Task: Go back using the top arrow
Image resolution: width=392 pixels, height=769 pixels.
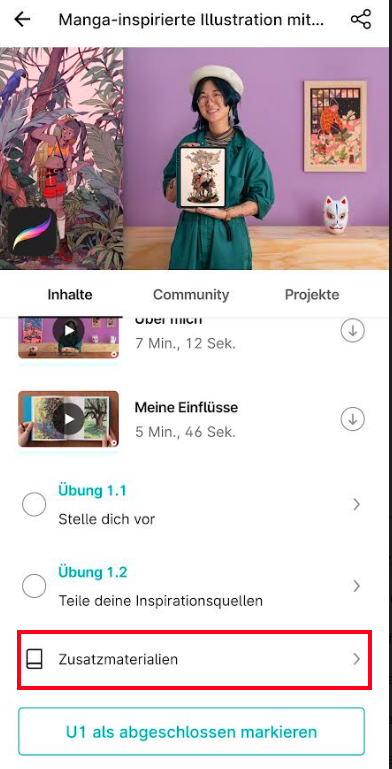Action: pos(22,20)
